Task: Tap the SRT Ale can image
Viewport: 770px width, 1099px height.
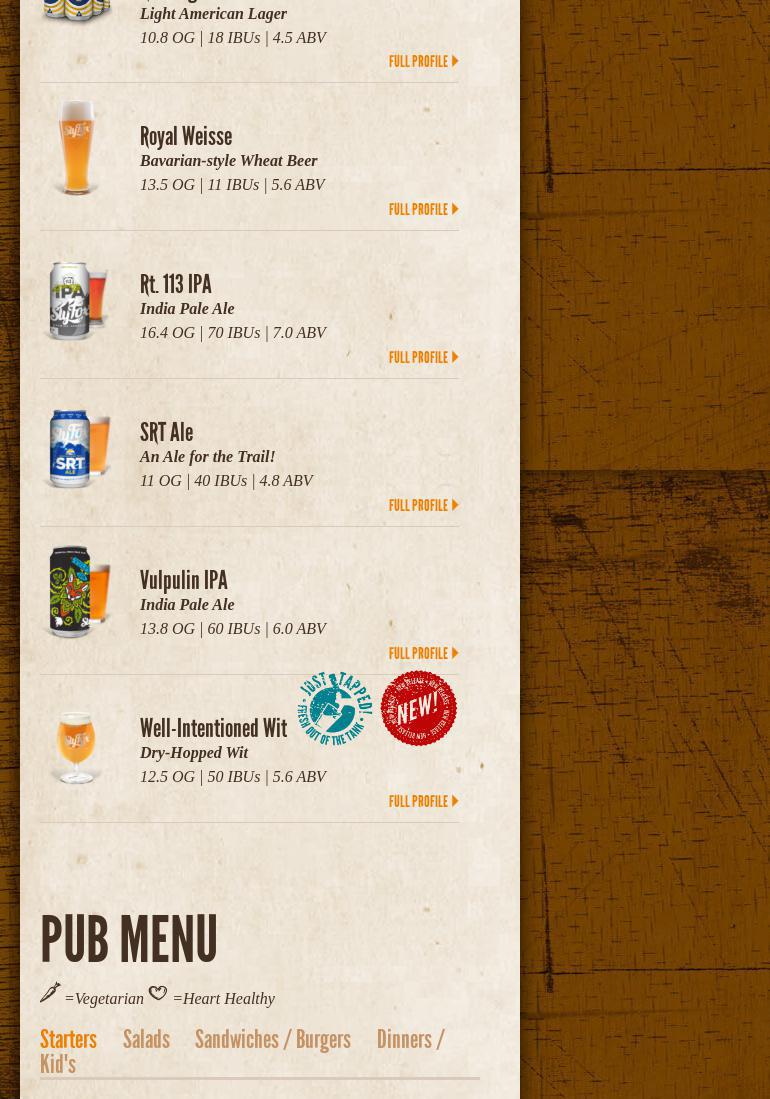Action: click(x=77, y=448)
